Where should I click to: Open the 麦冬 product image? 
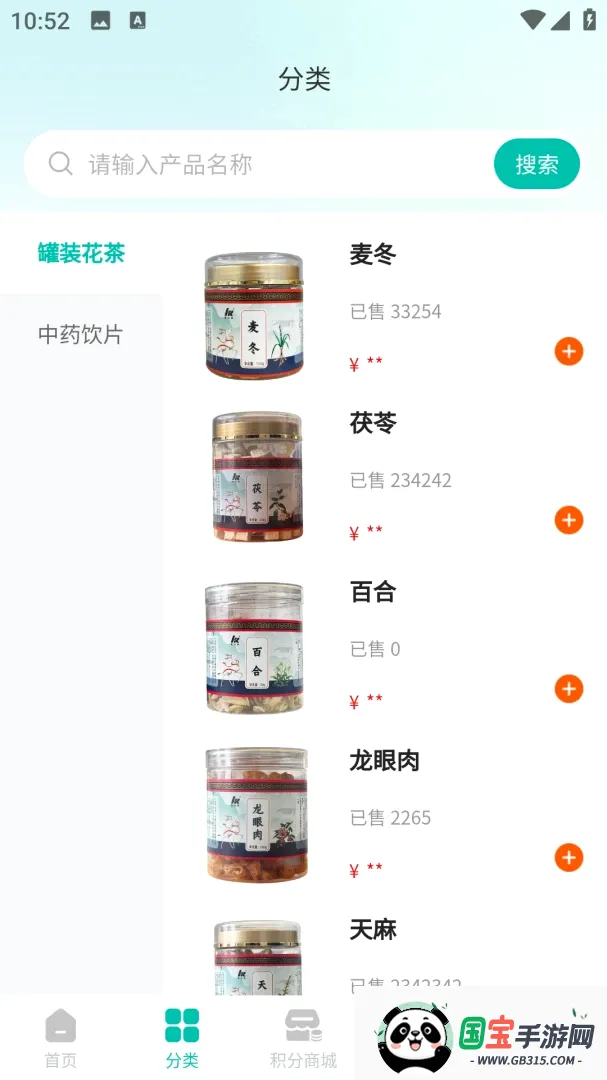[254, 315]
